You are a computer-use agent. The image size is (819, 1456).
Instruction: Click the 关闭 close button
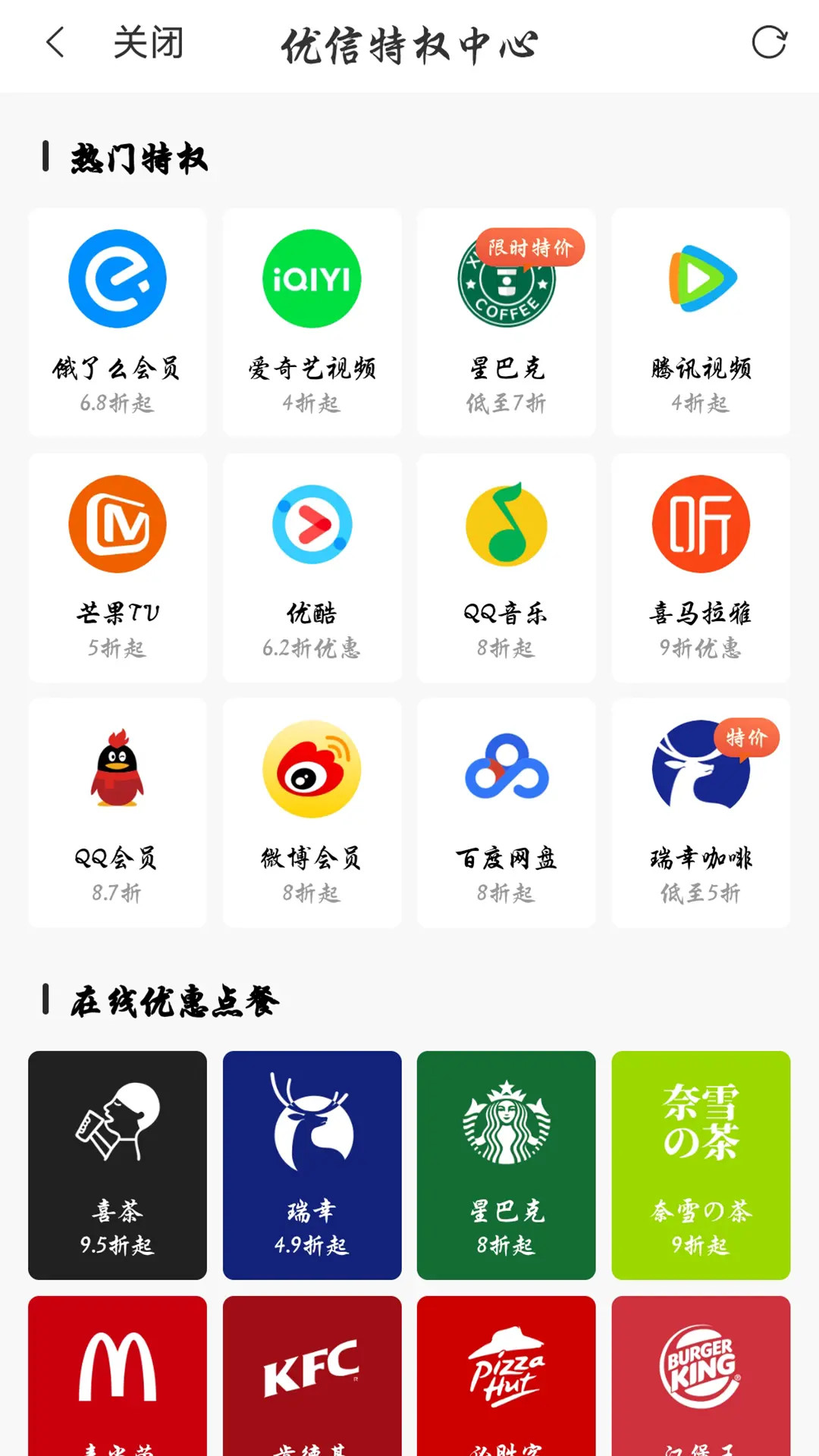pyautogui.click(x=146, y=43)
